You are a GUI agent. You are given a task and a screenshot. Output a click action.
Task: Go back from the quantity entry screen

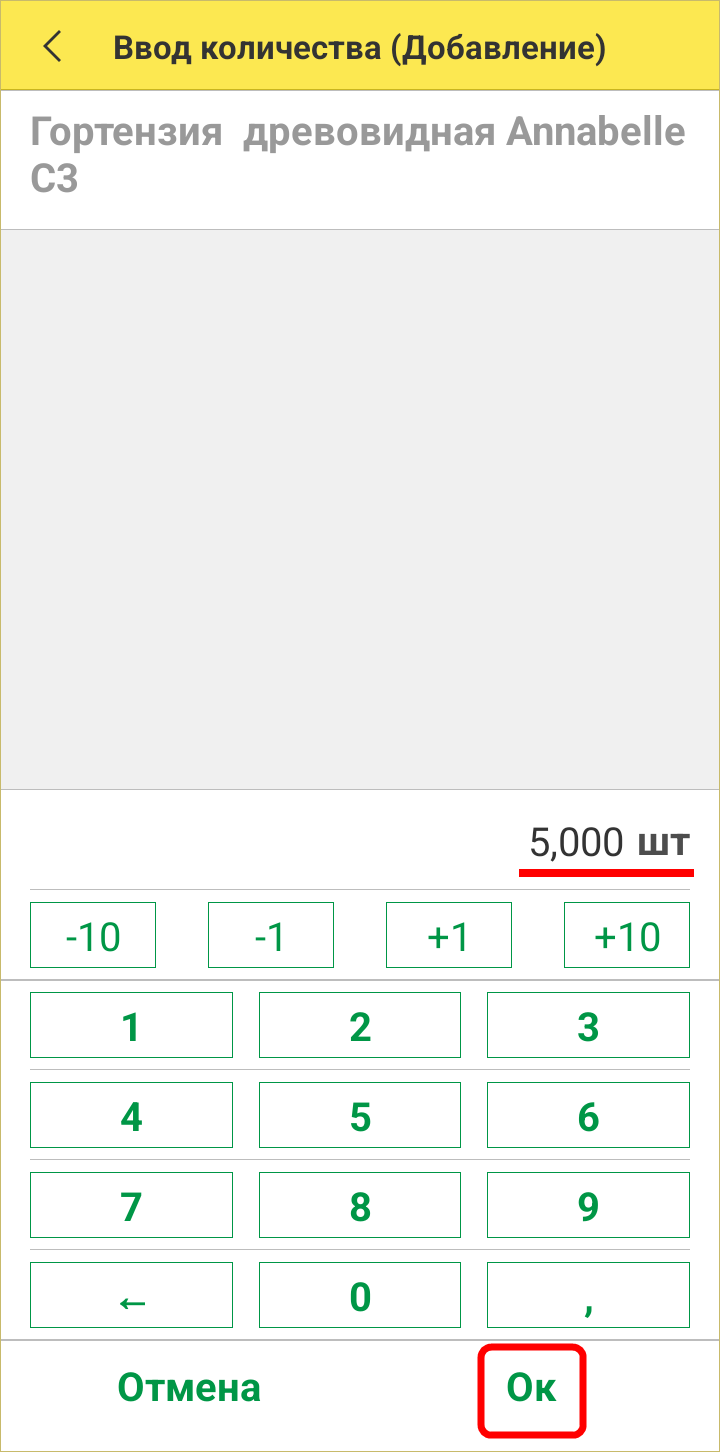pos(52,47)
